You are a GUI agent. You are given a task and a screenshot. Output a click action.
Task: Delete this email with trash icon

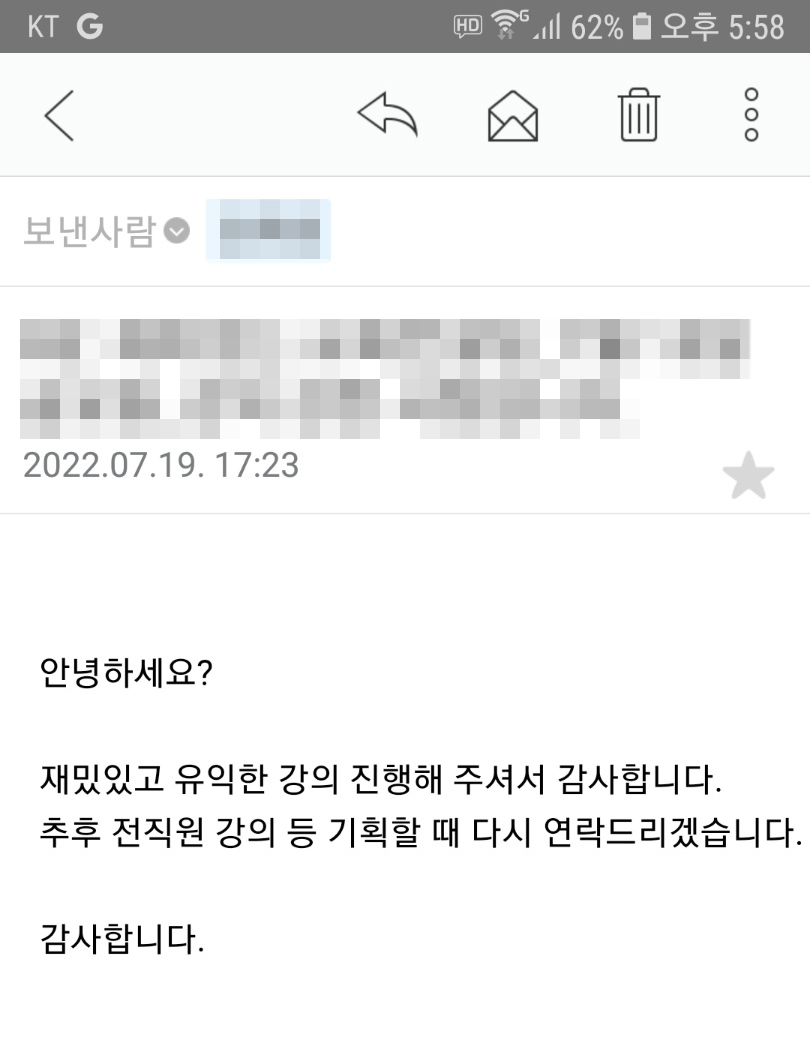click(639, 115)
